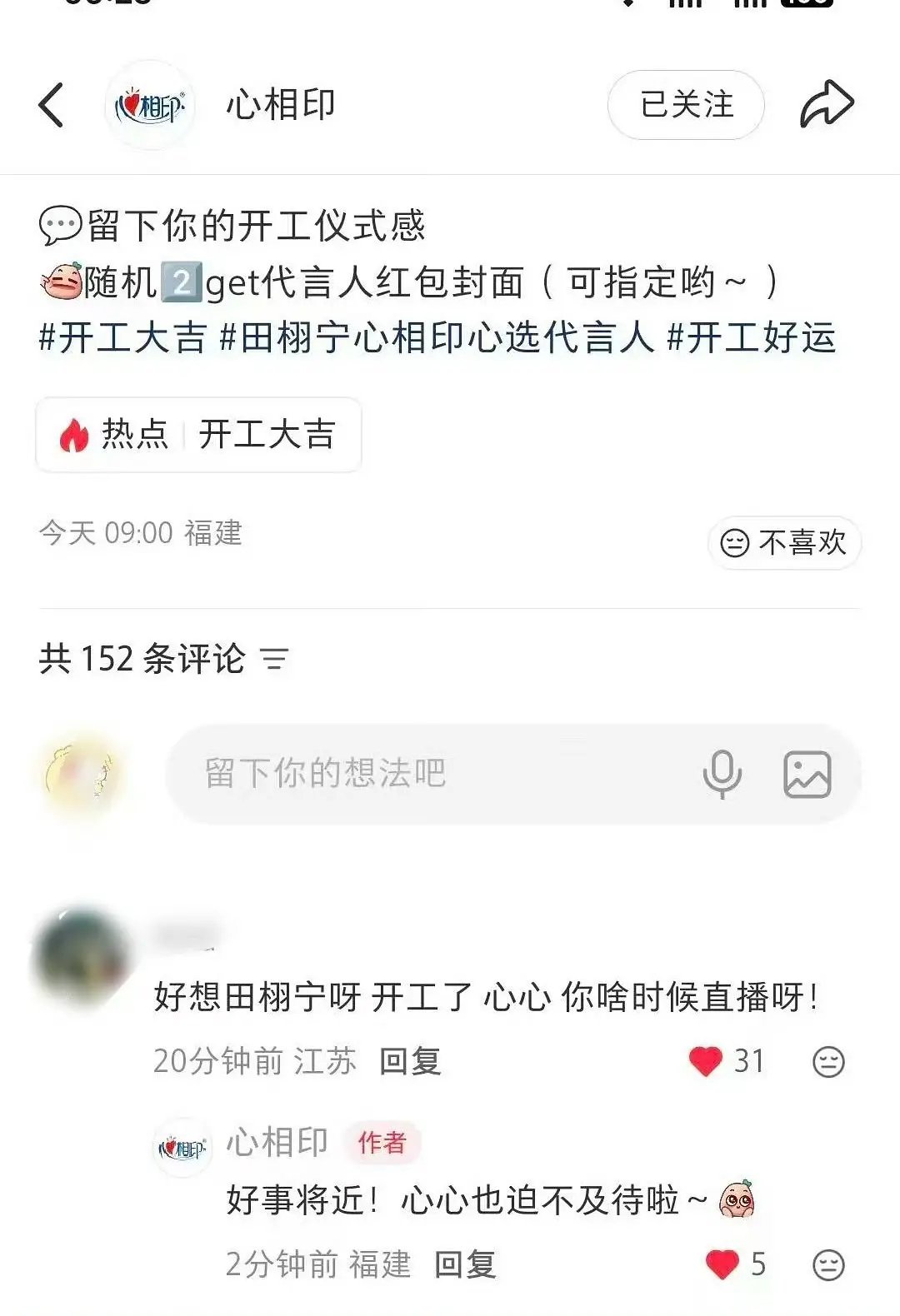Open hashtag #田栩宁心相印心选代言人
The width and height of the screenshot is (900, 1316).
(x=437, y=337)
